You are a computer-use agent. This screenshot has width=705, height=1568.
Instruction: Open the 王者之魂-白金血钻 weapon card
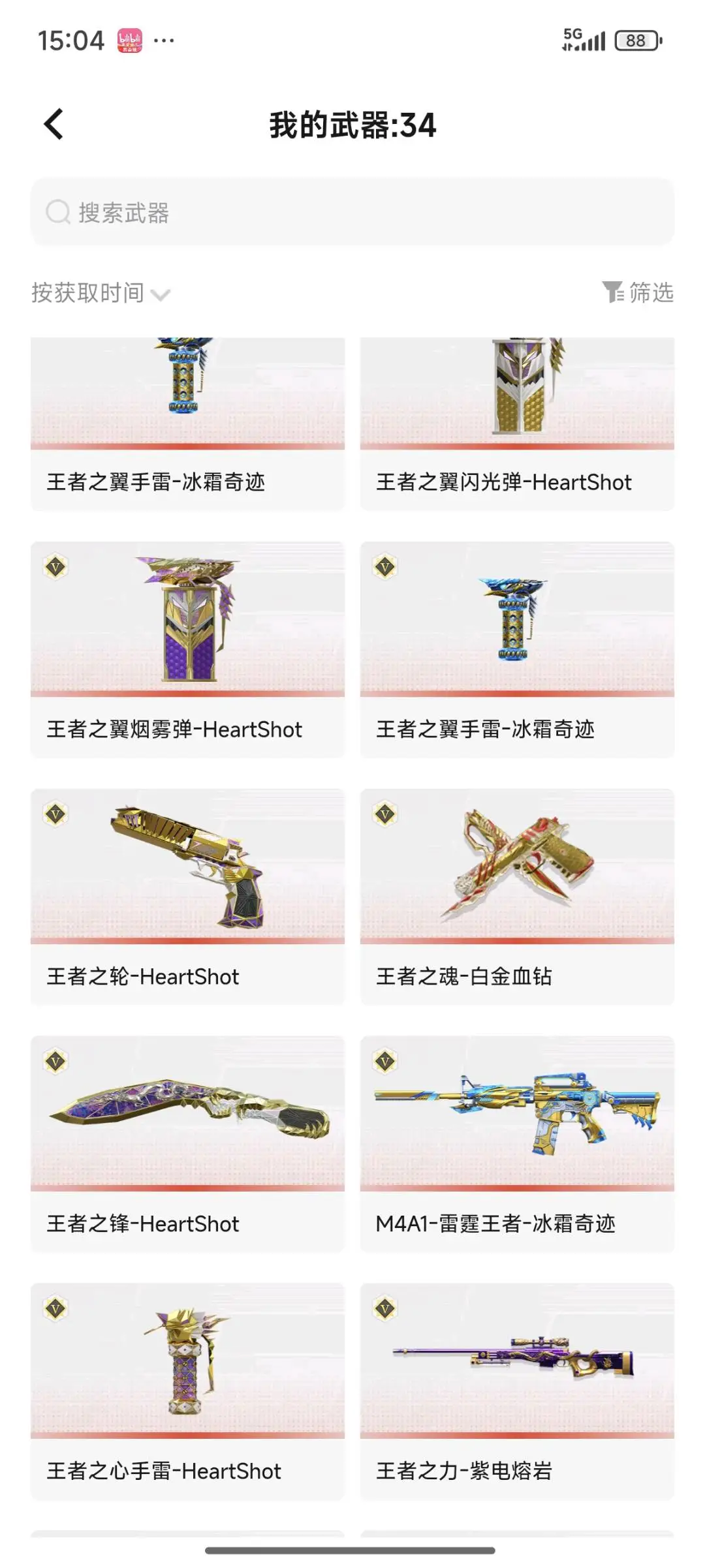point(516,897)
